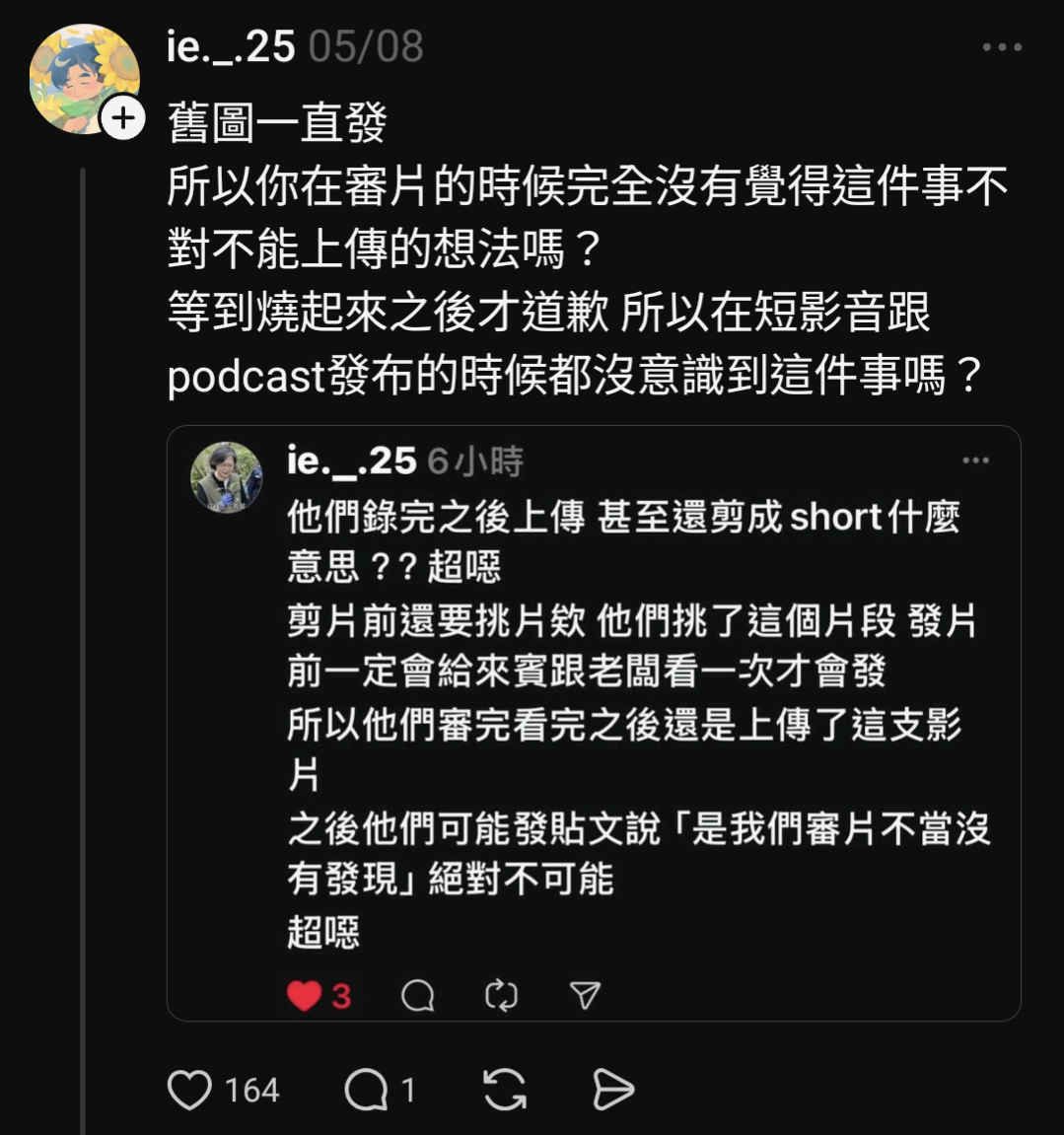The image size is (1064, 1135).
Task: Open the overflow menu of the main post
Action: [1002, 46]
